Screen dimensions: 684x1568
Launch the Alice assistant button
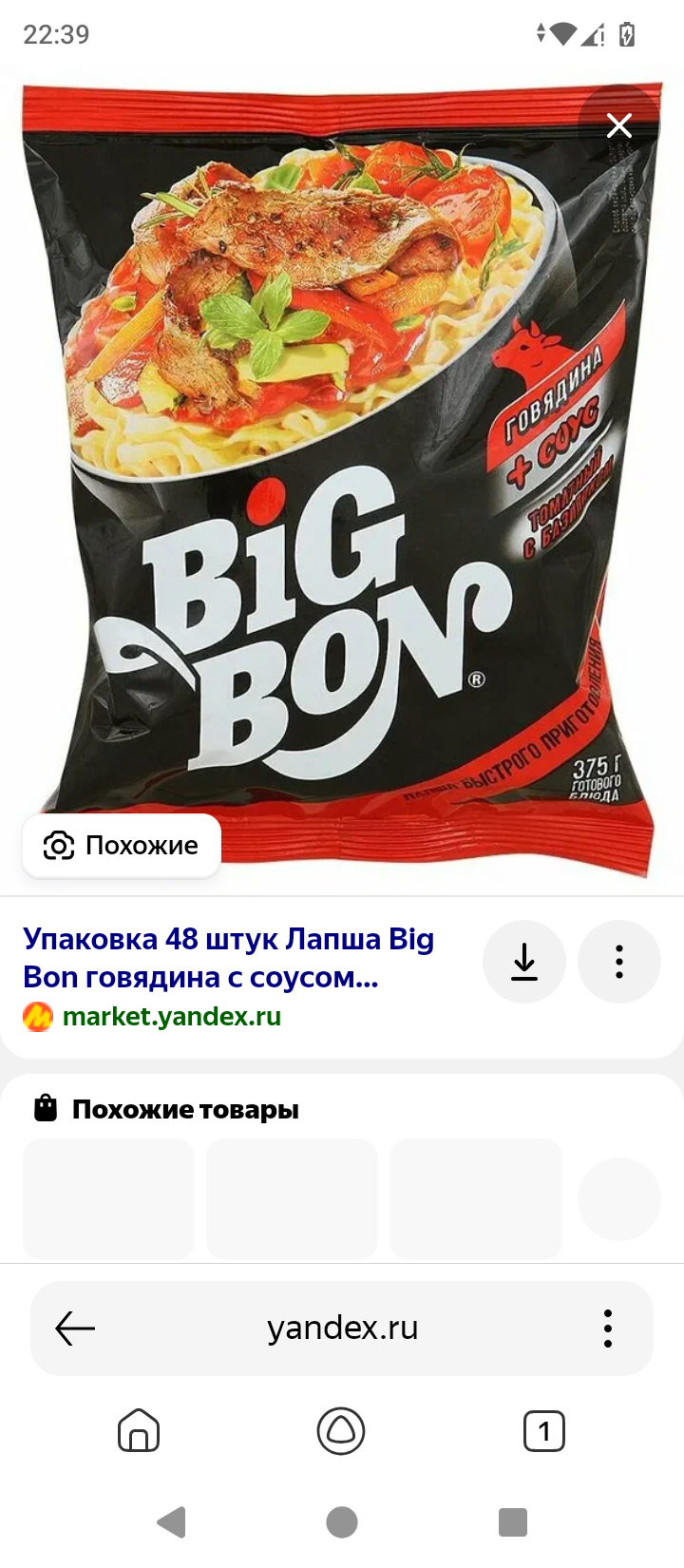coord(341,1430)
